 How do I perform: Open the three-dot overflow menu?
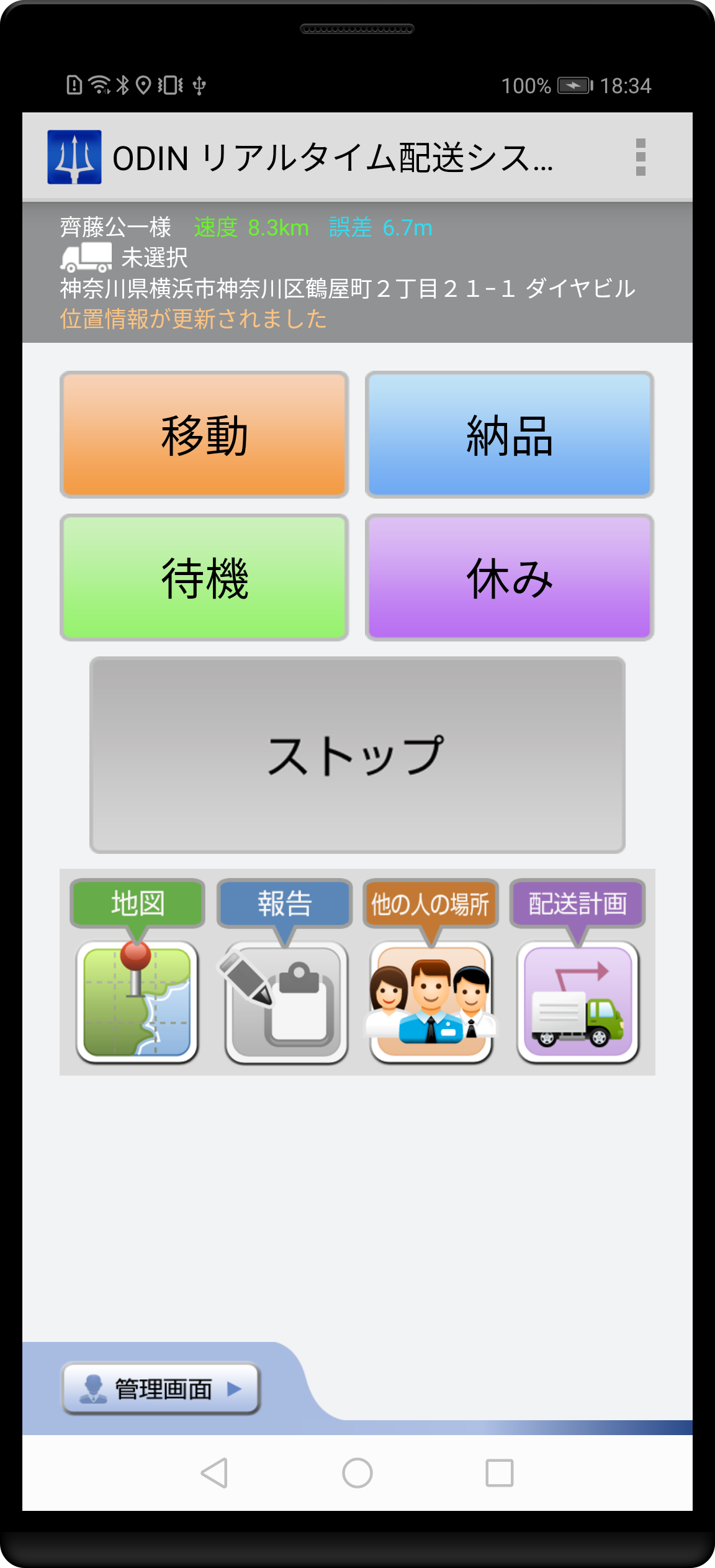pyautogui.click(x=641, y=157)
